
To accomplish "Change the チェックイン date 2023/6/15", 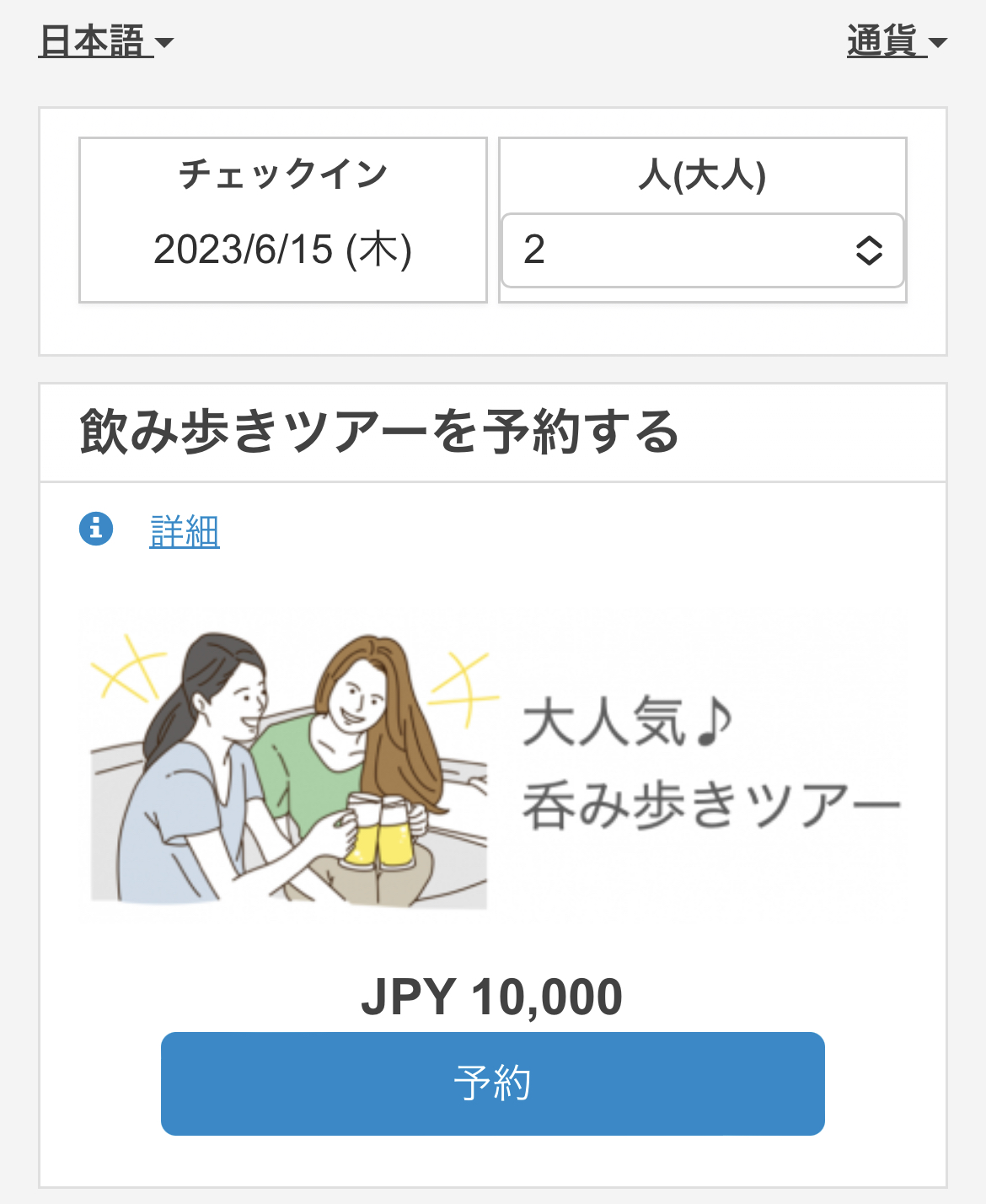I will click(x=282, y=250).
